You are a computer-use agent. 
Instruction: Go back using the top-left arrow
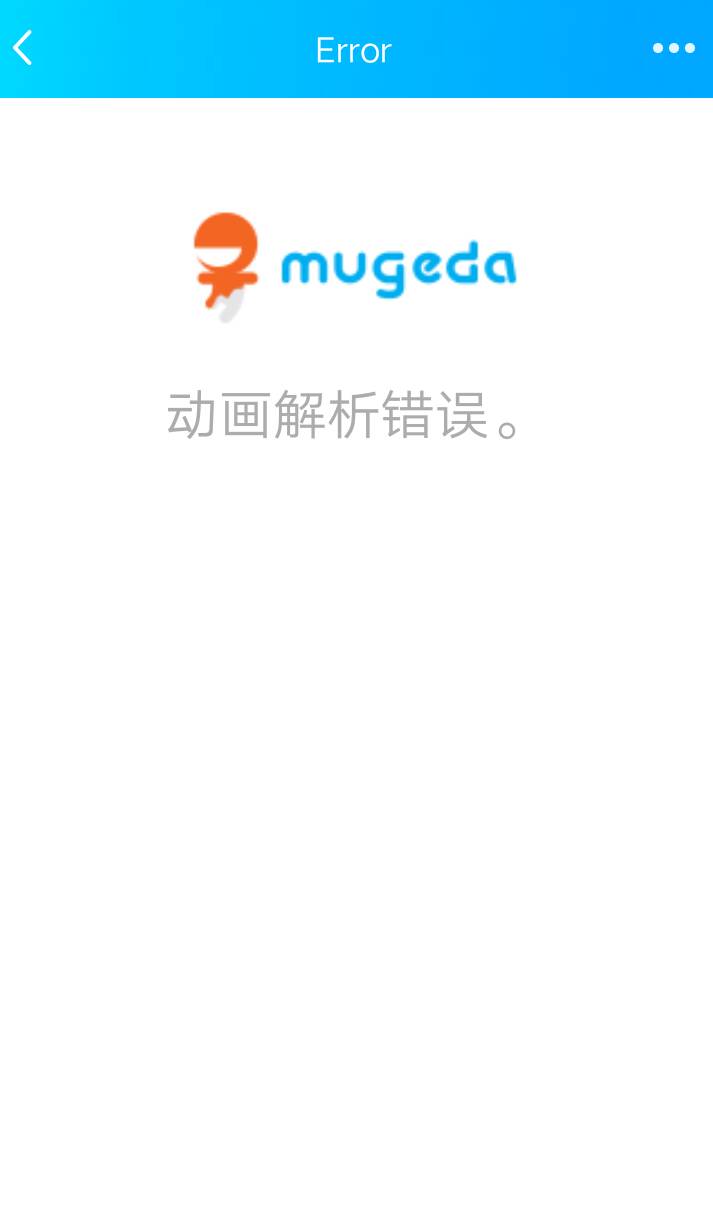pyautogui.click(x=23, y=47)
